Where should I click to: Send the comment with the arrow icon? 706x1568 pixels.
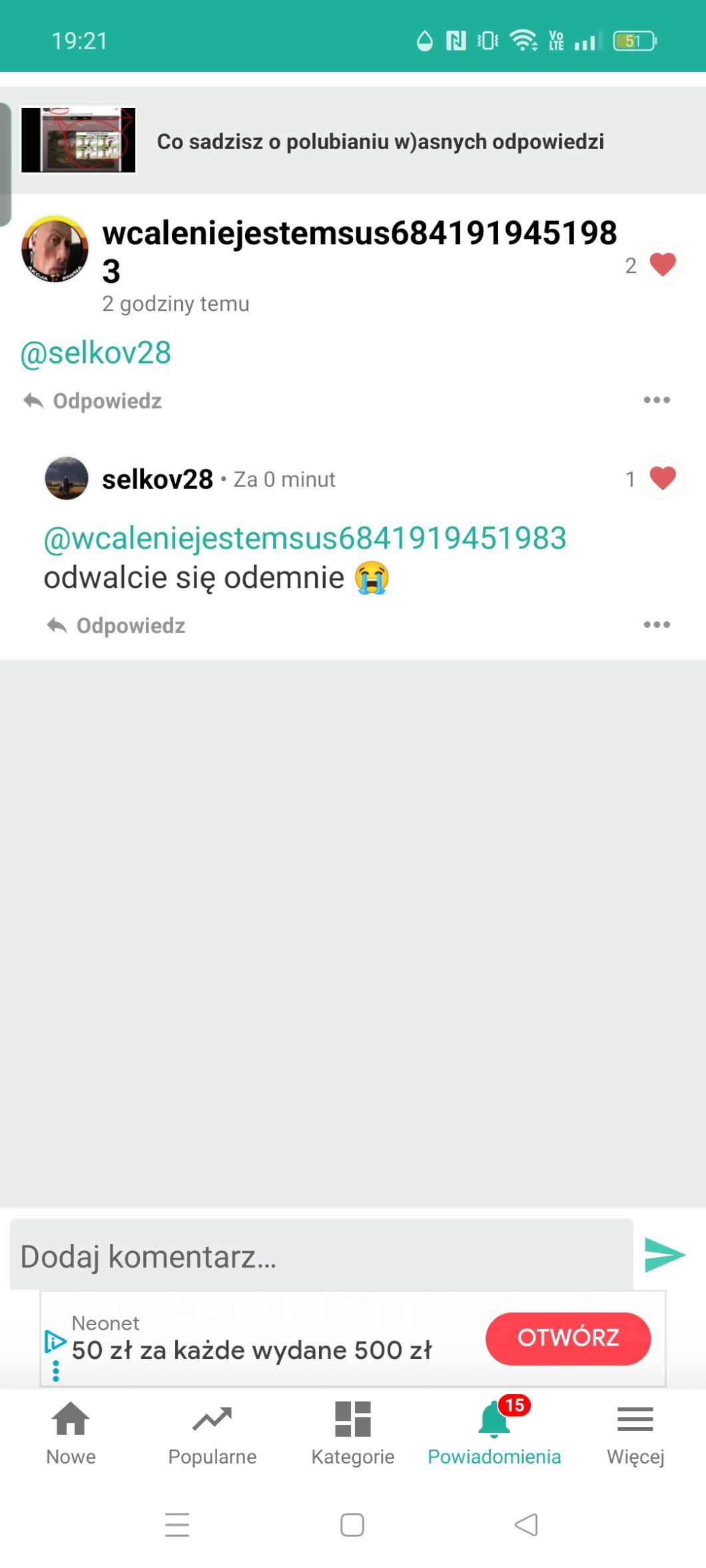(664, 1255)
